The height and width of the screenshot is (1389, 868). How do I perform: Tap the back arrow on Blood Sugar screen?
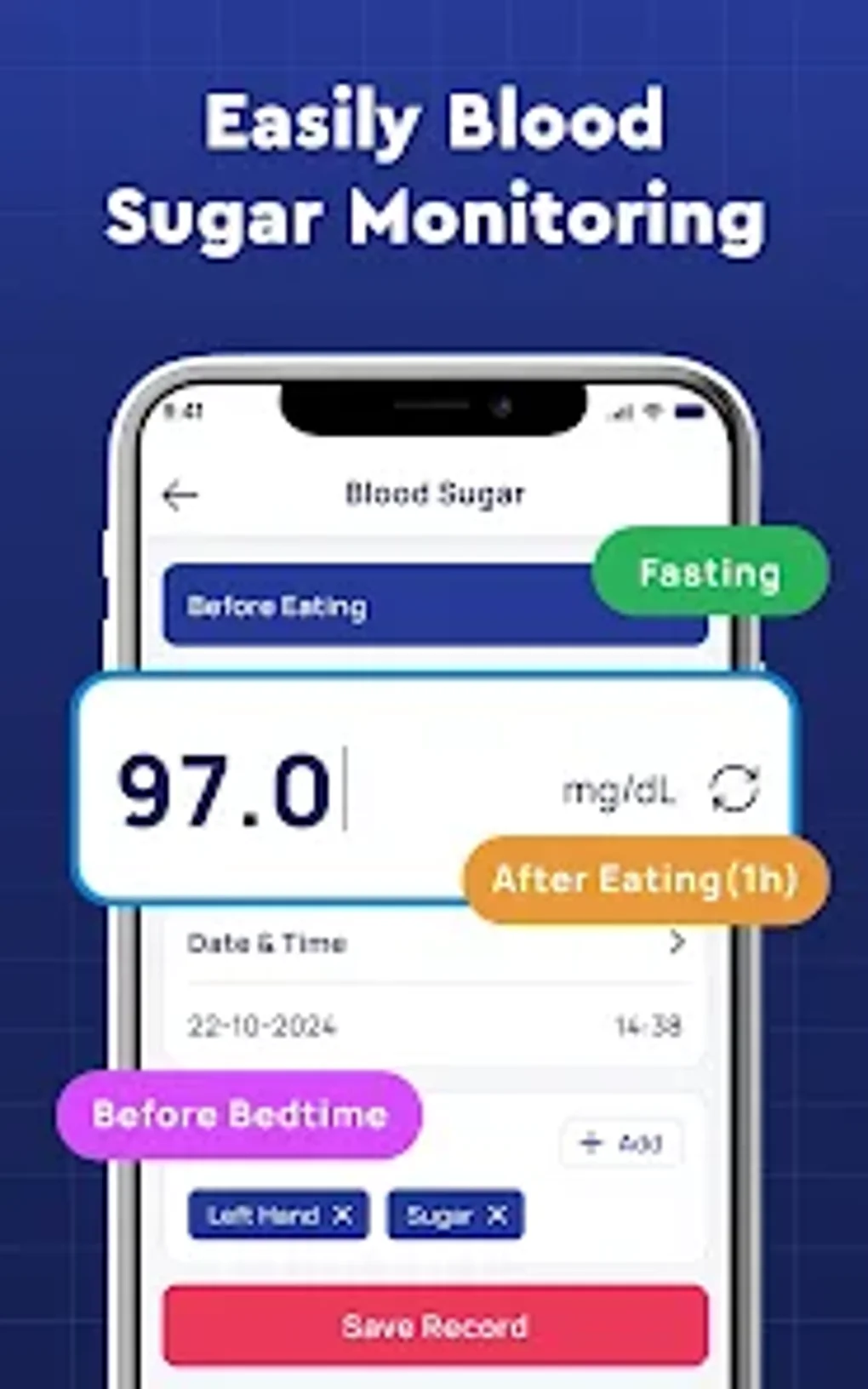pos(179,494)
